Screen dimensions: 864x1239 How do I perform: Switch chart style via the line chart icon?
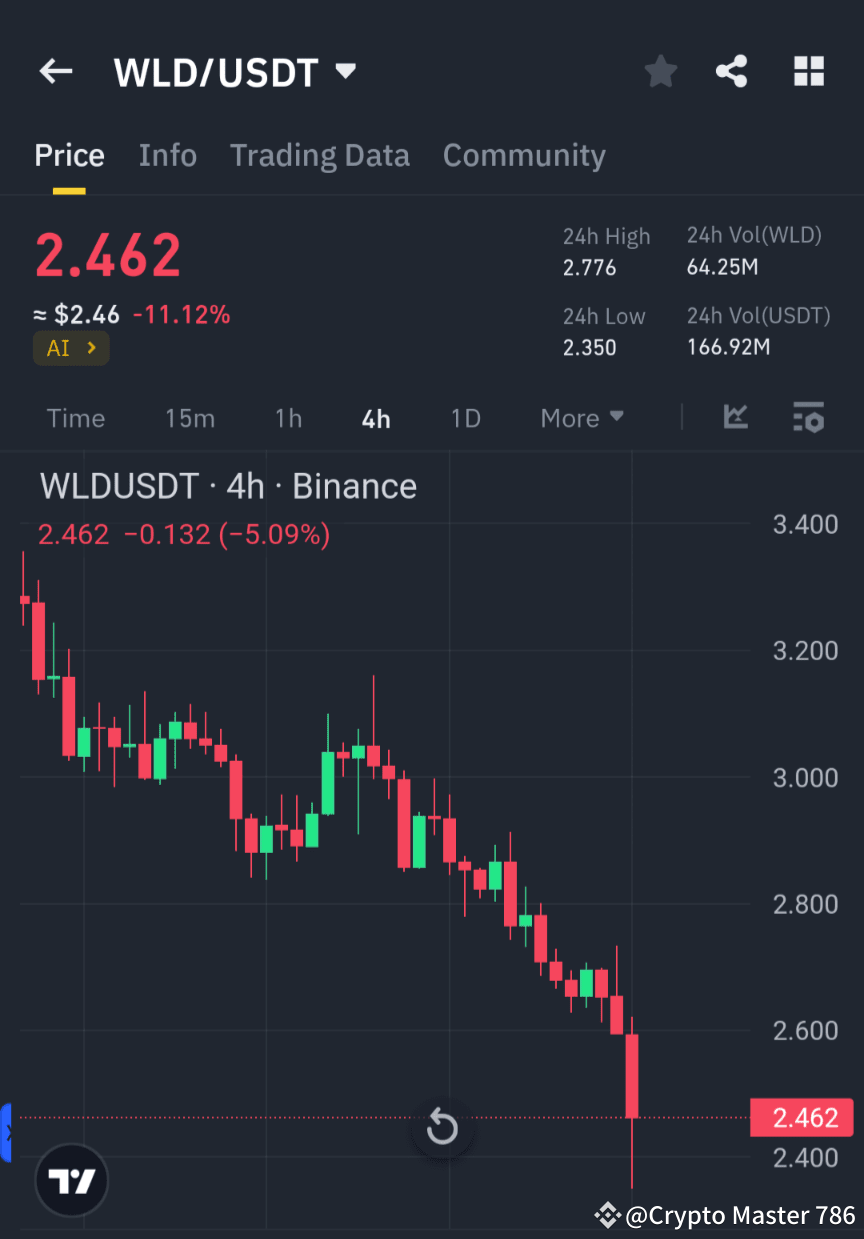[736, 418]
